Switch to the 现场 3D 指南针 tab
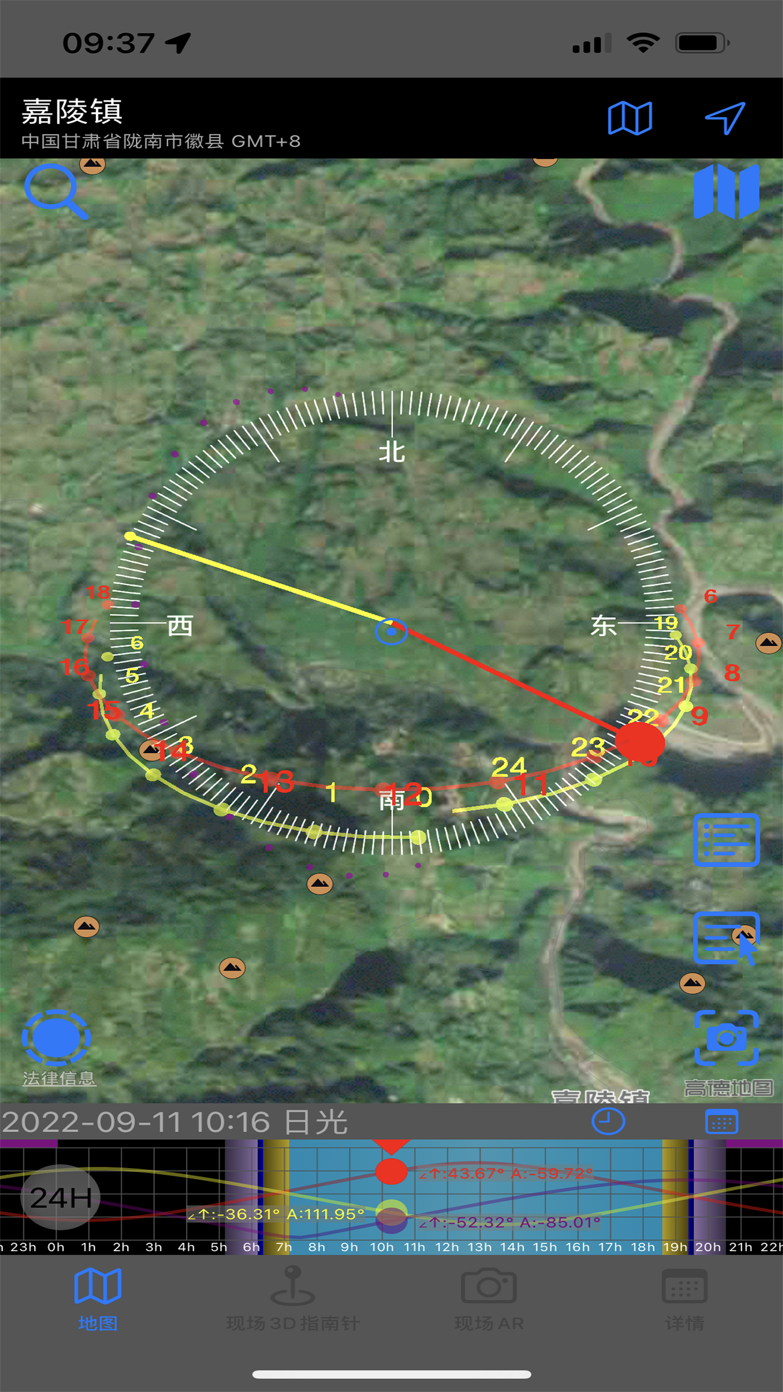783x1392 pixels. coord(293,1299)
